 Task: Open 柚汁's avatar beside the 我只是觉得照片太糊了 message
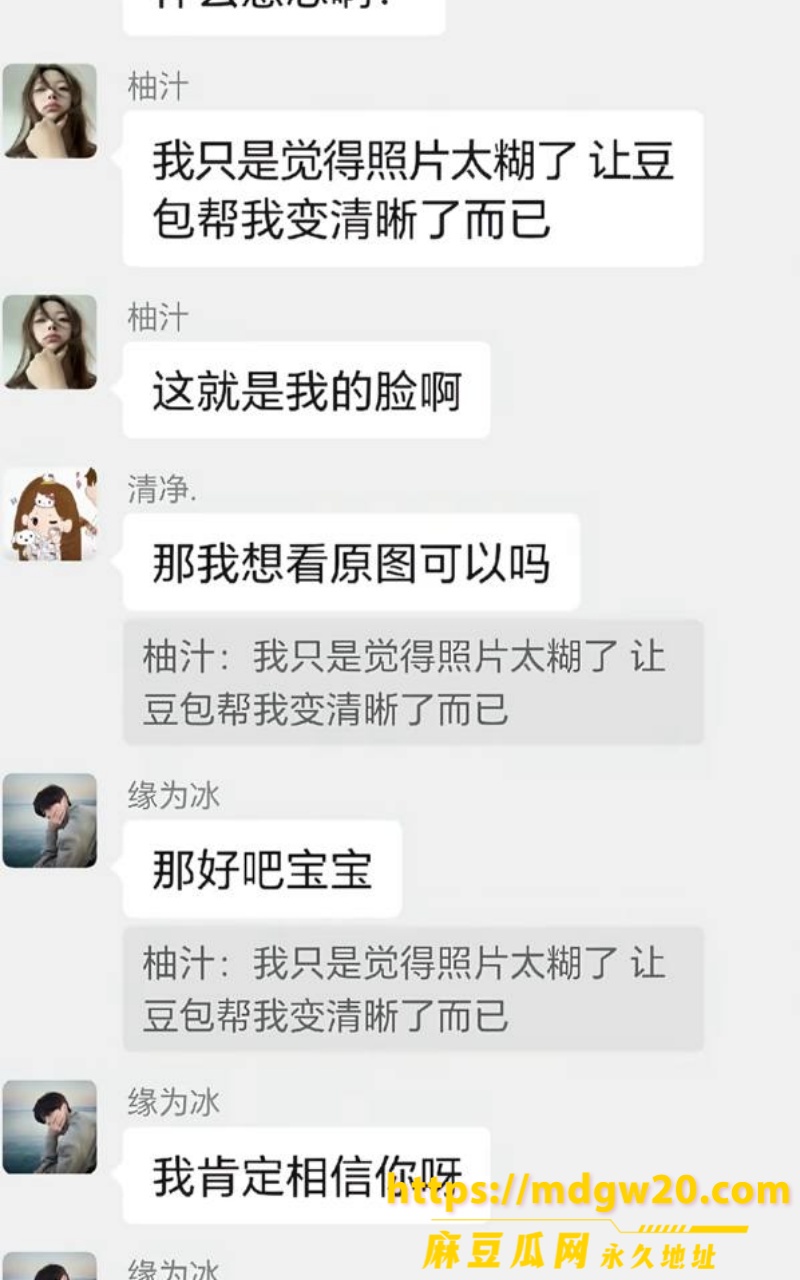click(50, 111)
